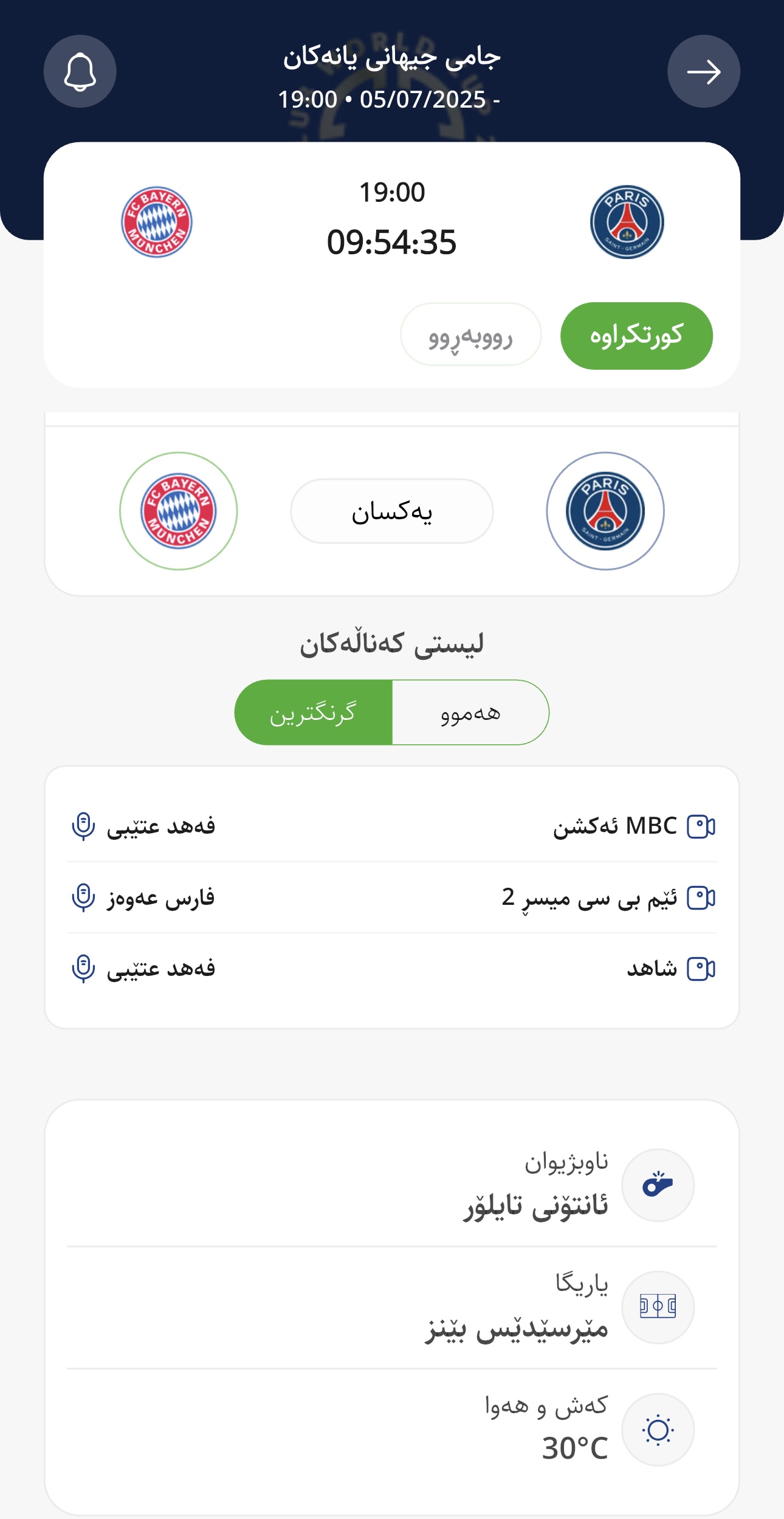Show گرنگترین channels only
The image size is (784, 1519).
[x=314, y=712]
